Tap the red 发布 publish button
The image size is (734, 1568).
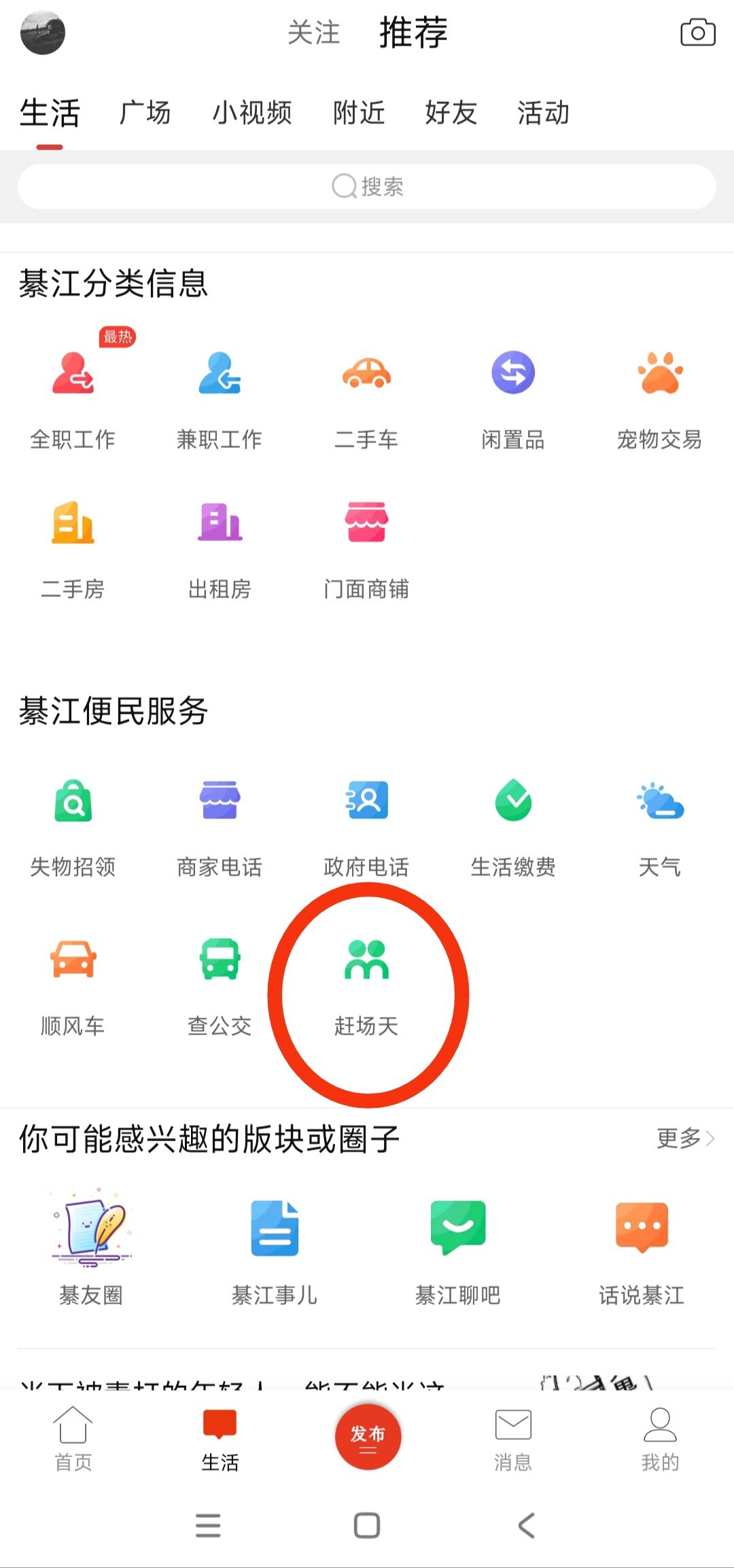pyautogui.click(x=368, y=1437)
